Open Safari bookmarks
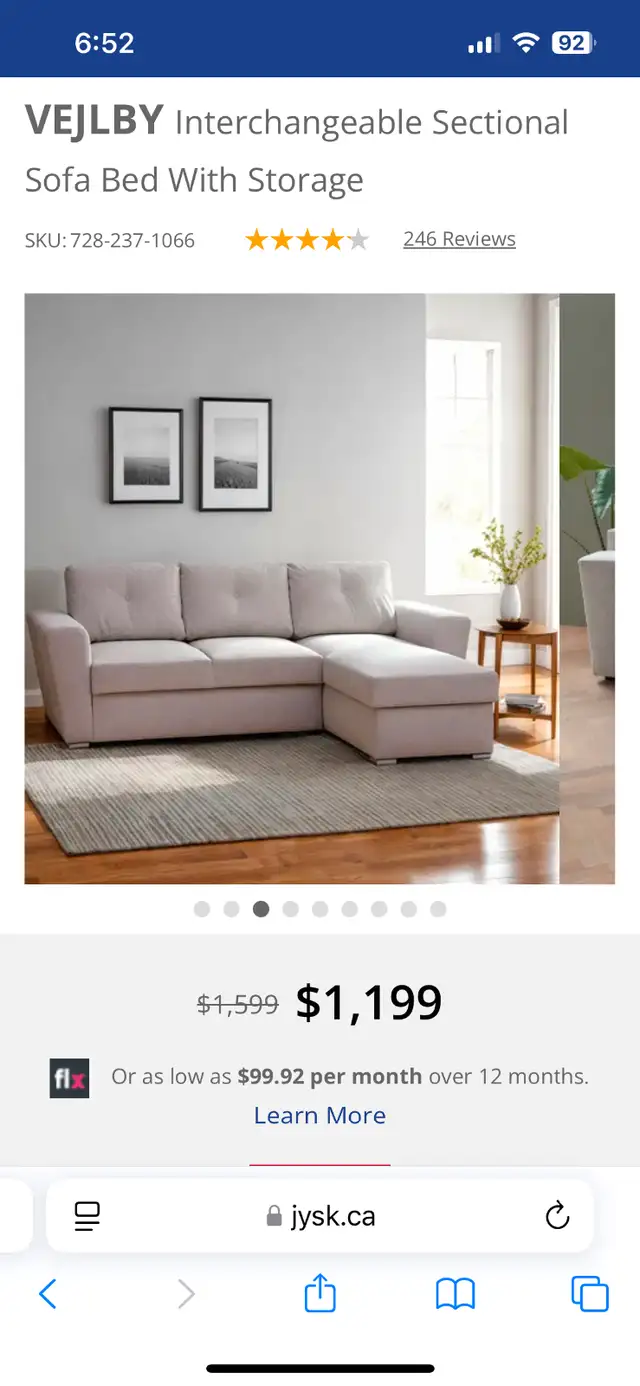 click(455, 1294)
